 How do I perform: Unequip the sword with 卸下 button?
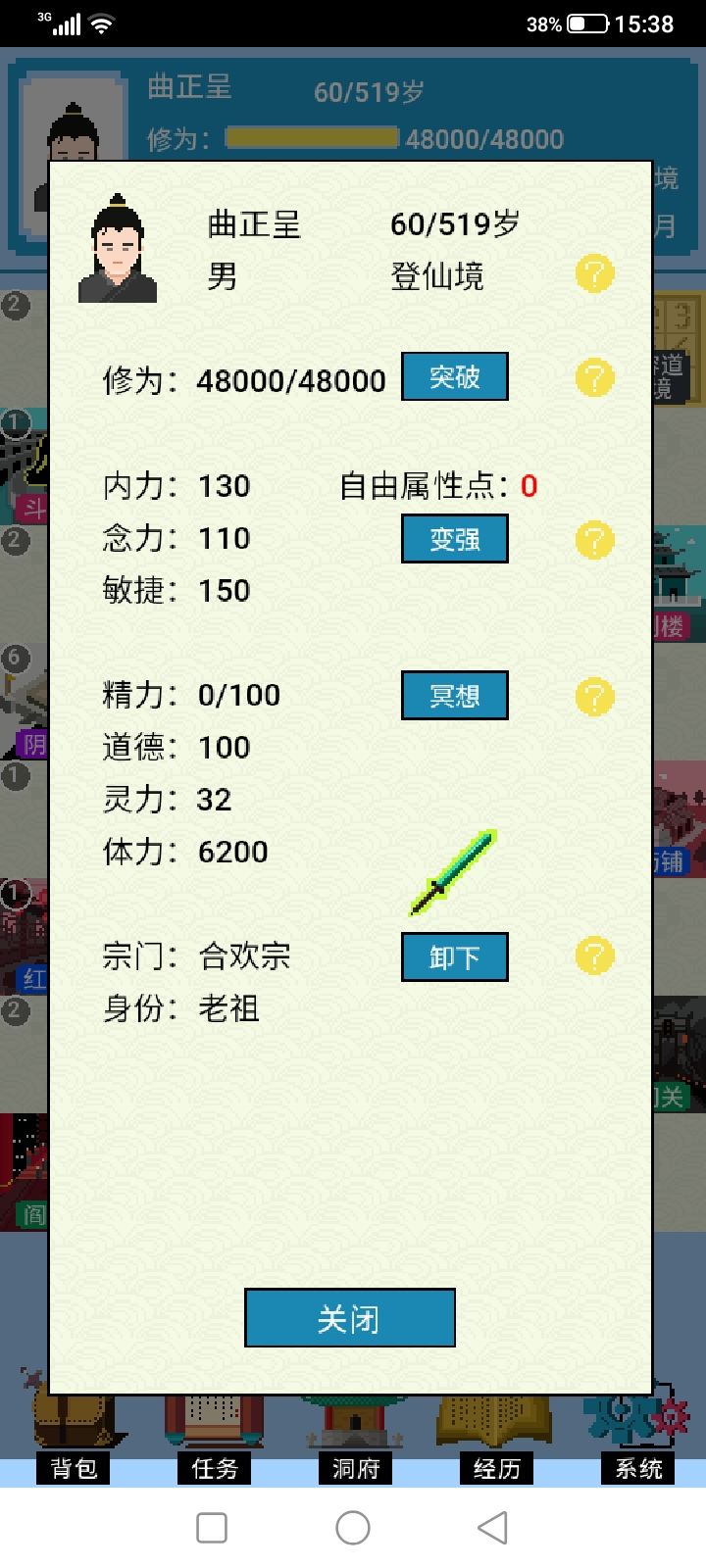point(454,957)
